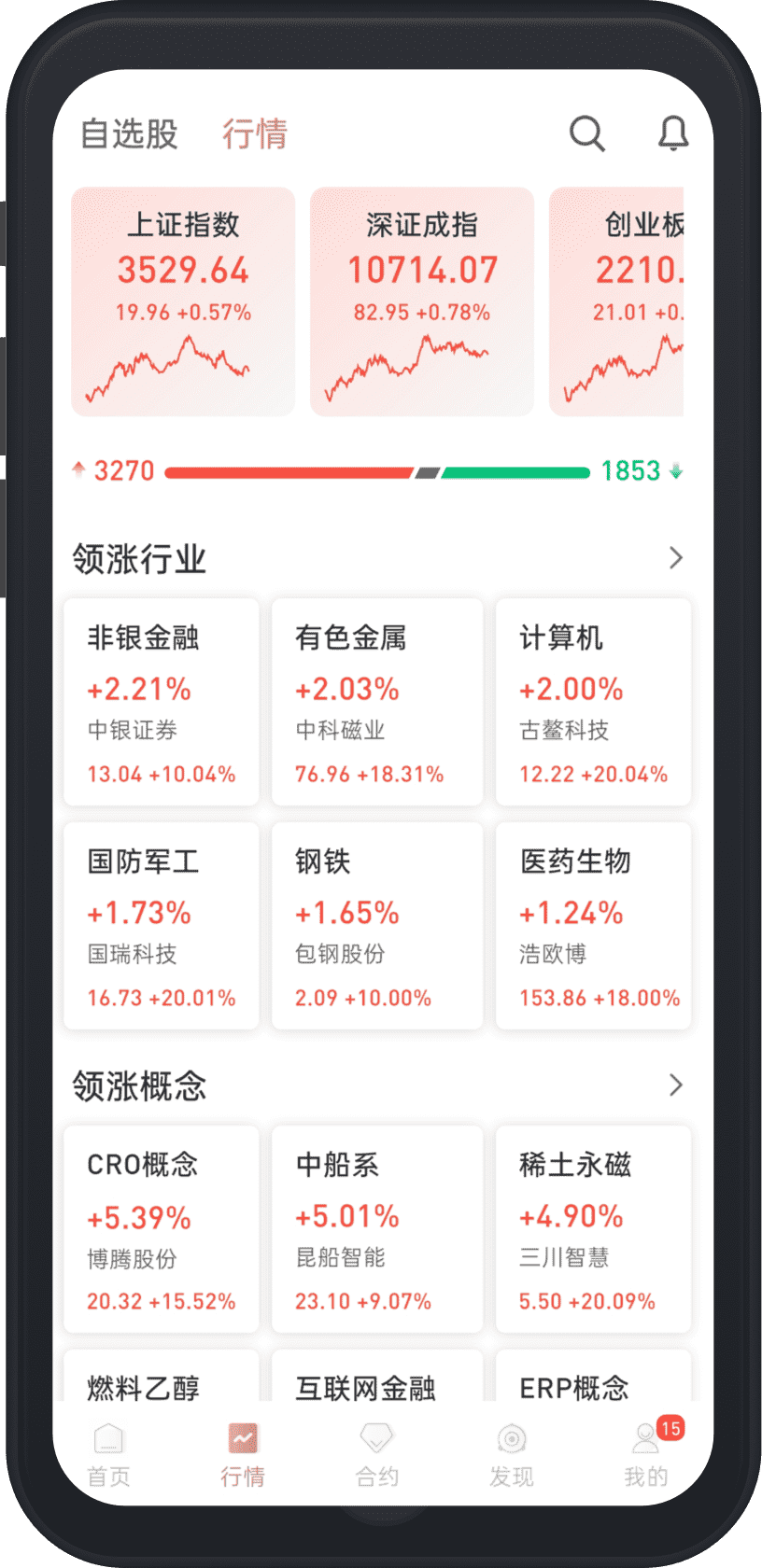Open the search icon
This screenshot has width=762, height=1568.
coord(587,133)
